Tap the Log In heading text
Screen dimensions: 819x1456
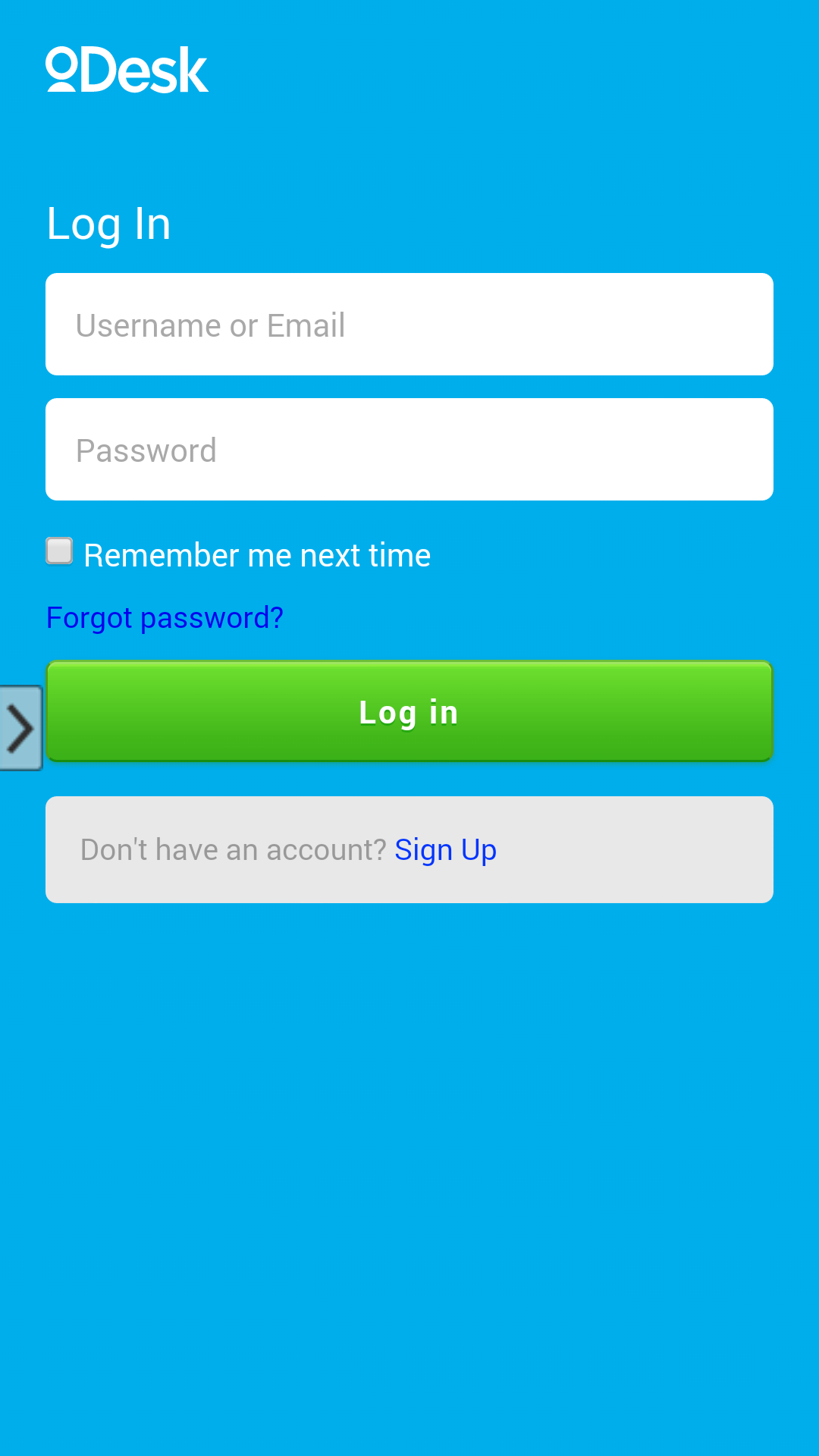(x=108, y=223)
